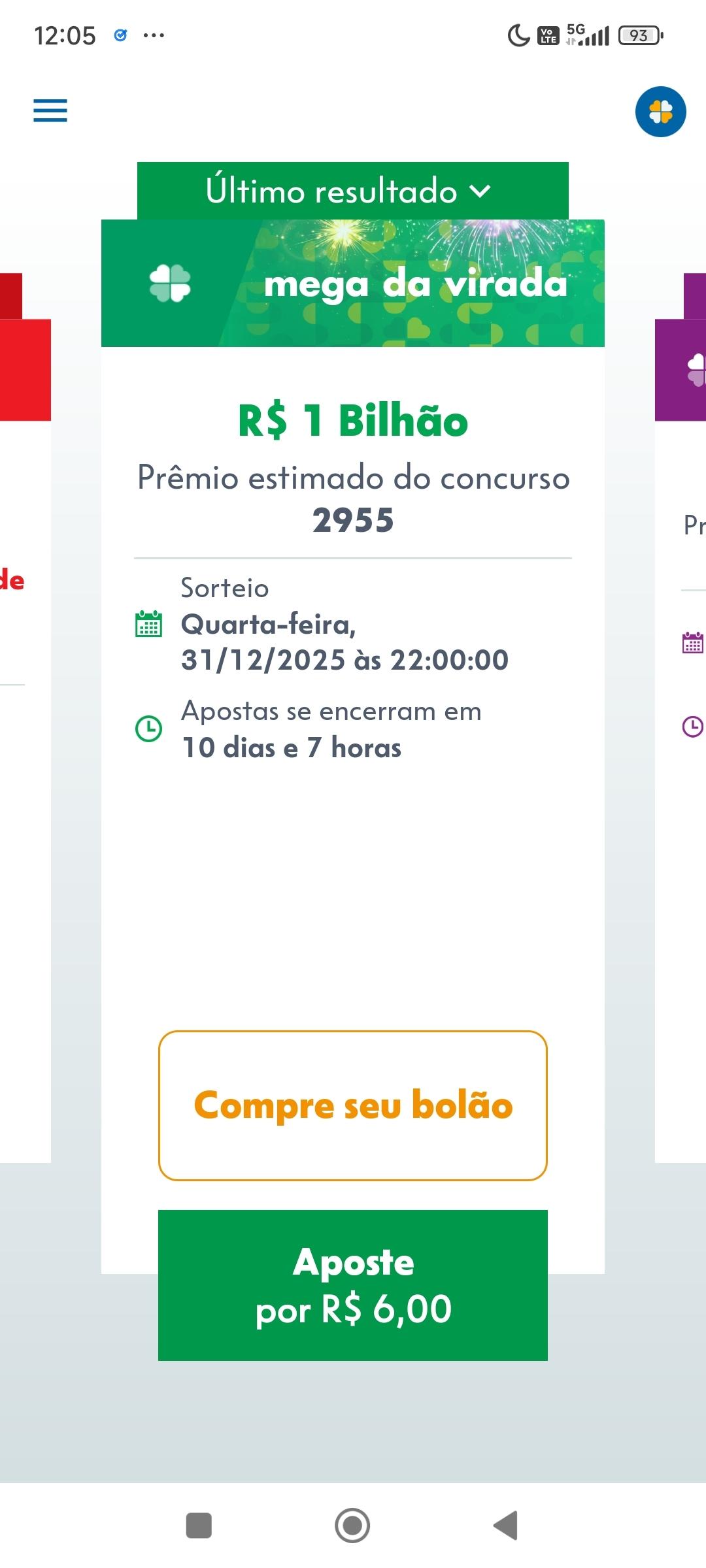Viewport: 706px width, 1568px height.
Task: Expand the Último resultado dropdown
Action: click(352, 191)
